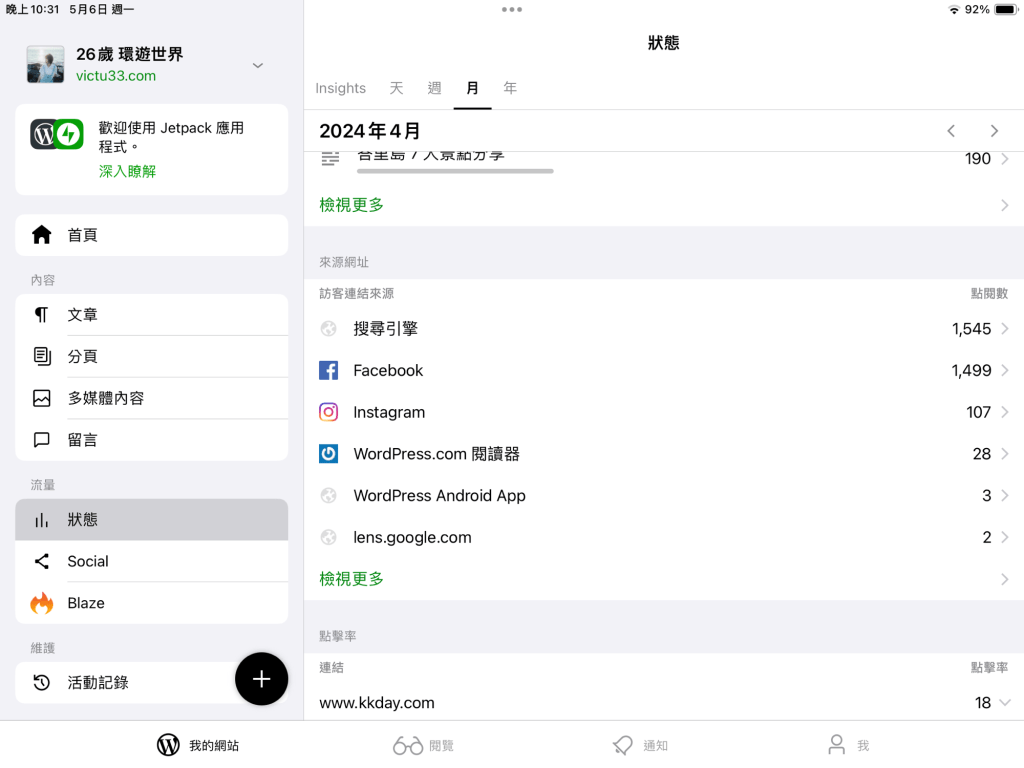Switch to the 通知 bottom tab

[640, 745]
